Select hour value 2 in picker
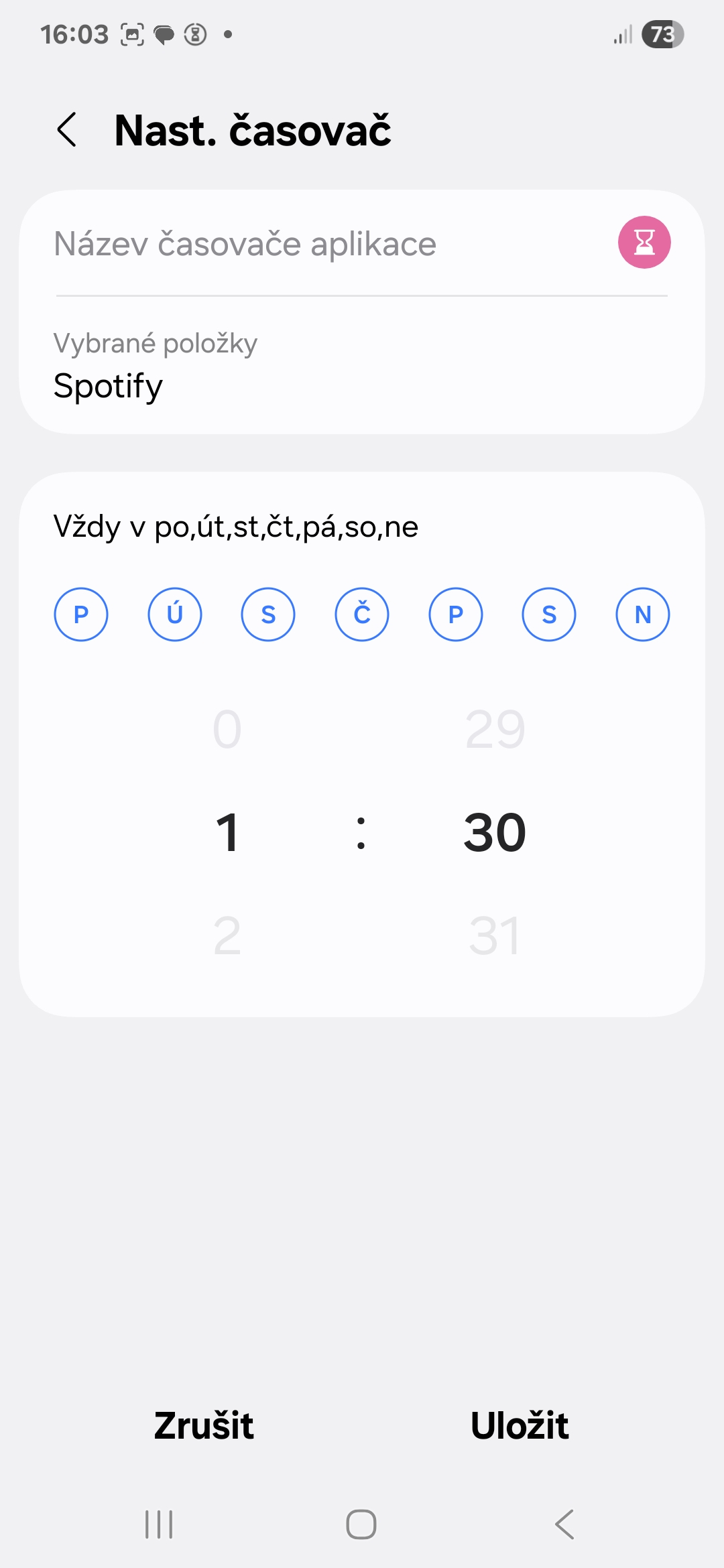This screenshot has width=724, height=1568. coord(227,936)
